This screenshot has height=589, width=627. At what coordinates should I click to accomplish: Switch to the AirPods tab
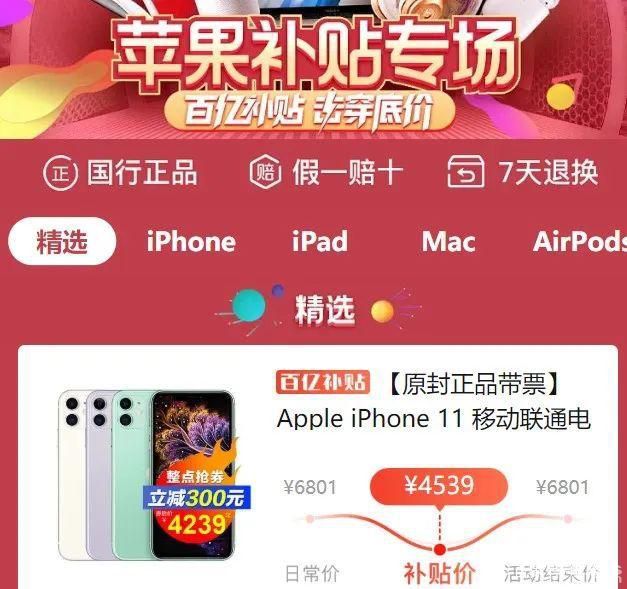[x=579, y=241]
